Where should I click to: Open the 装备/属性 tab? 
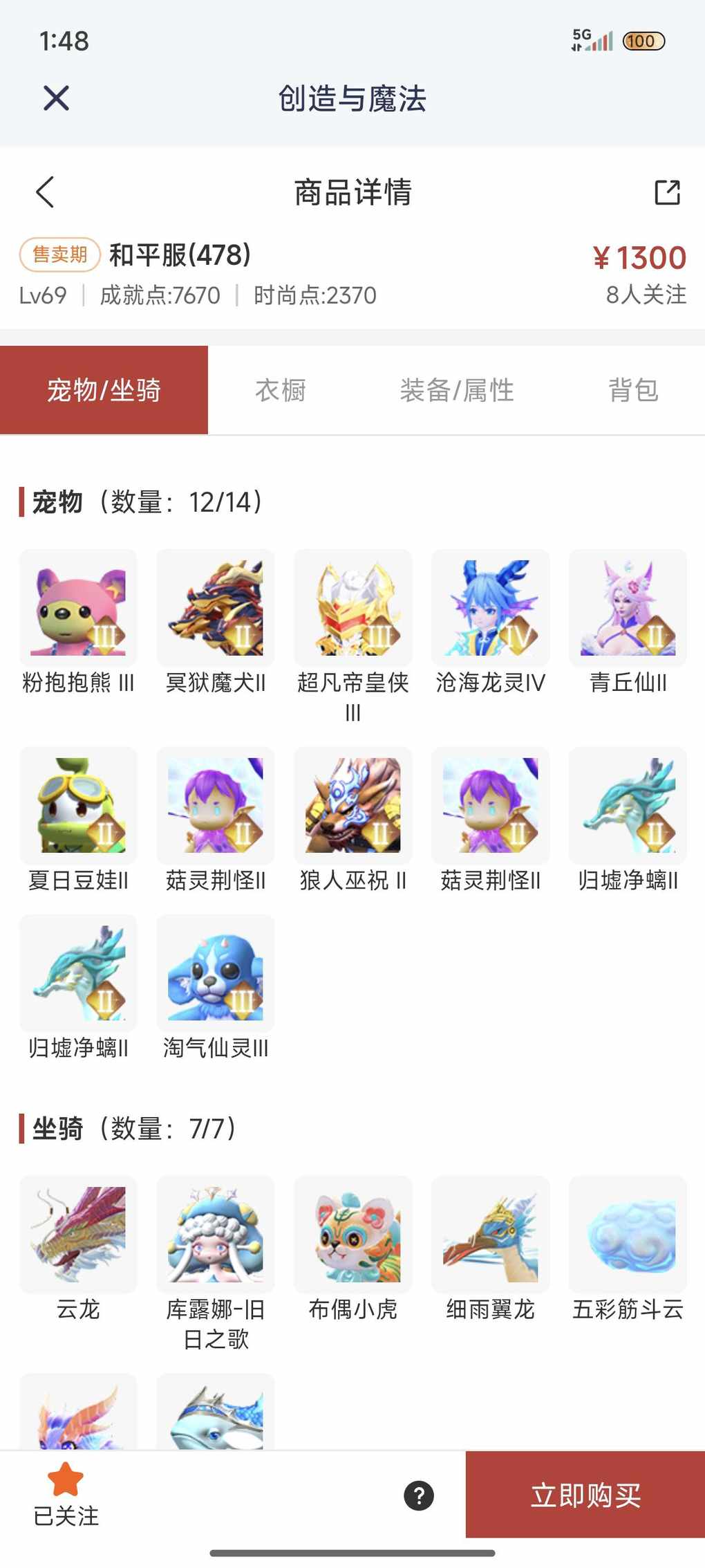coord(457,390)
